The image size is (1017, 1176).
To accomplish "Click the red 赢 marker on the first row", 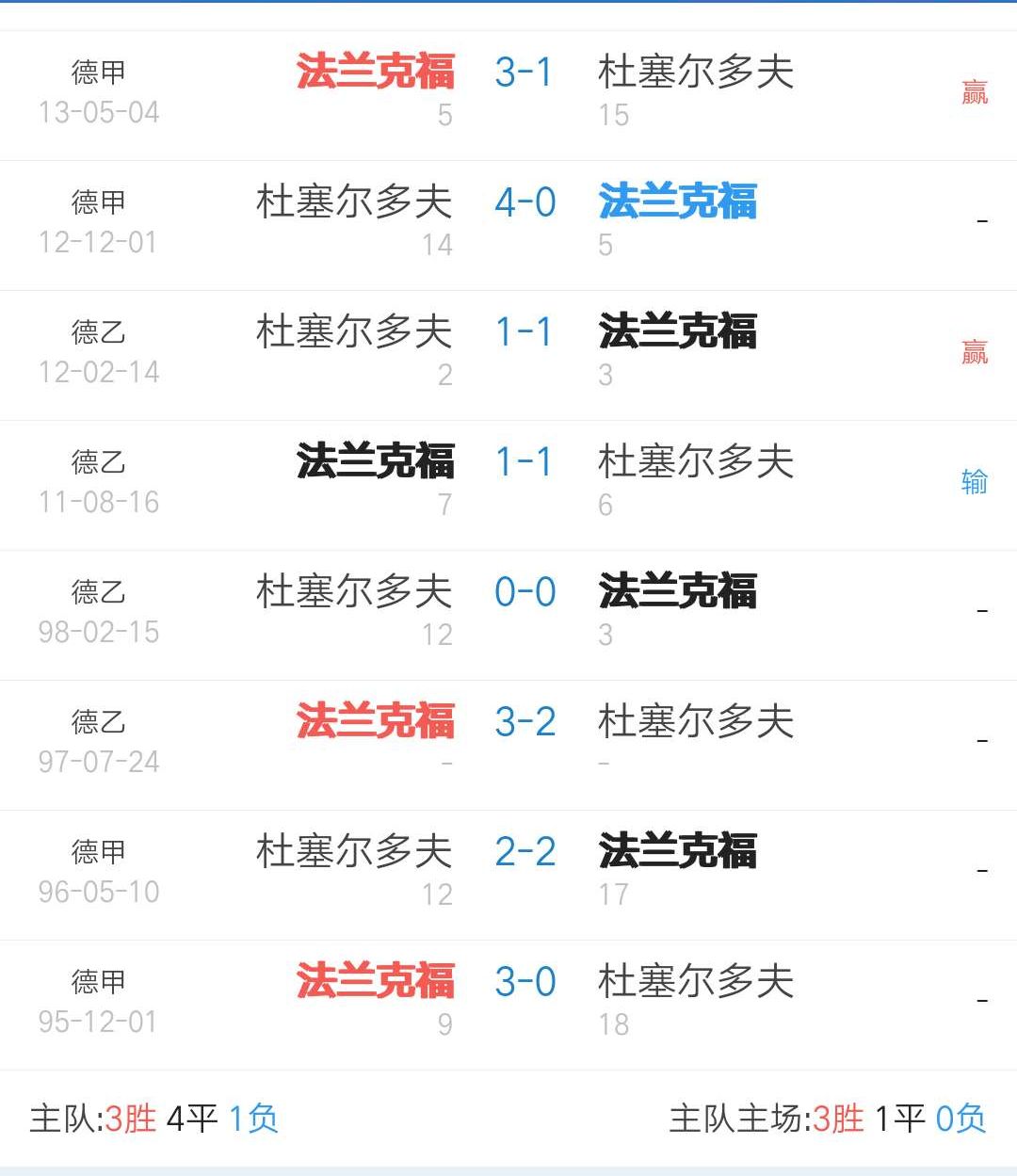I will [976, 92].
